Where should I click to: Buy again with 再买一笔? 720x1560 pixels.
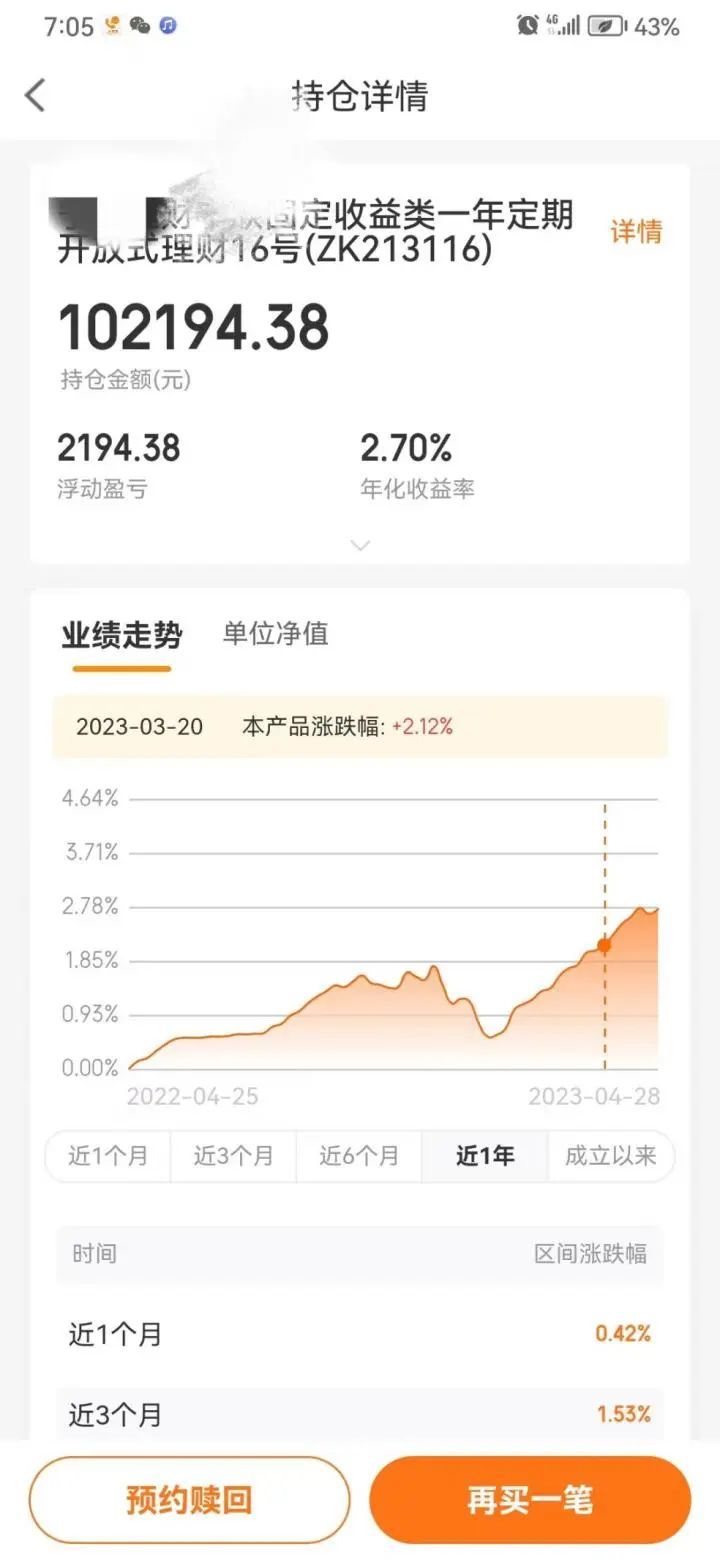tap(530, 1500)
